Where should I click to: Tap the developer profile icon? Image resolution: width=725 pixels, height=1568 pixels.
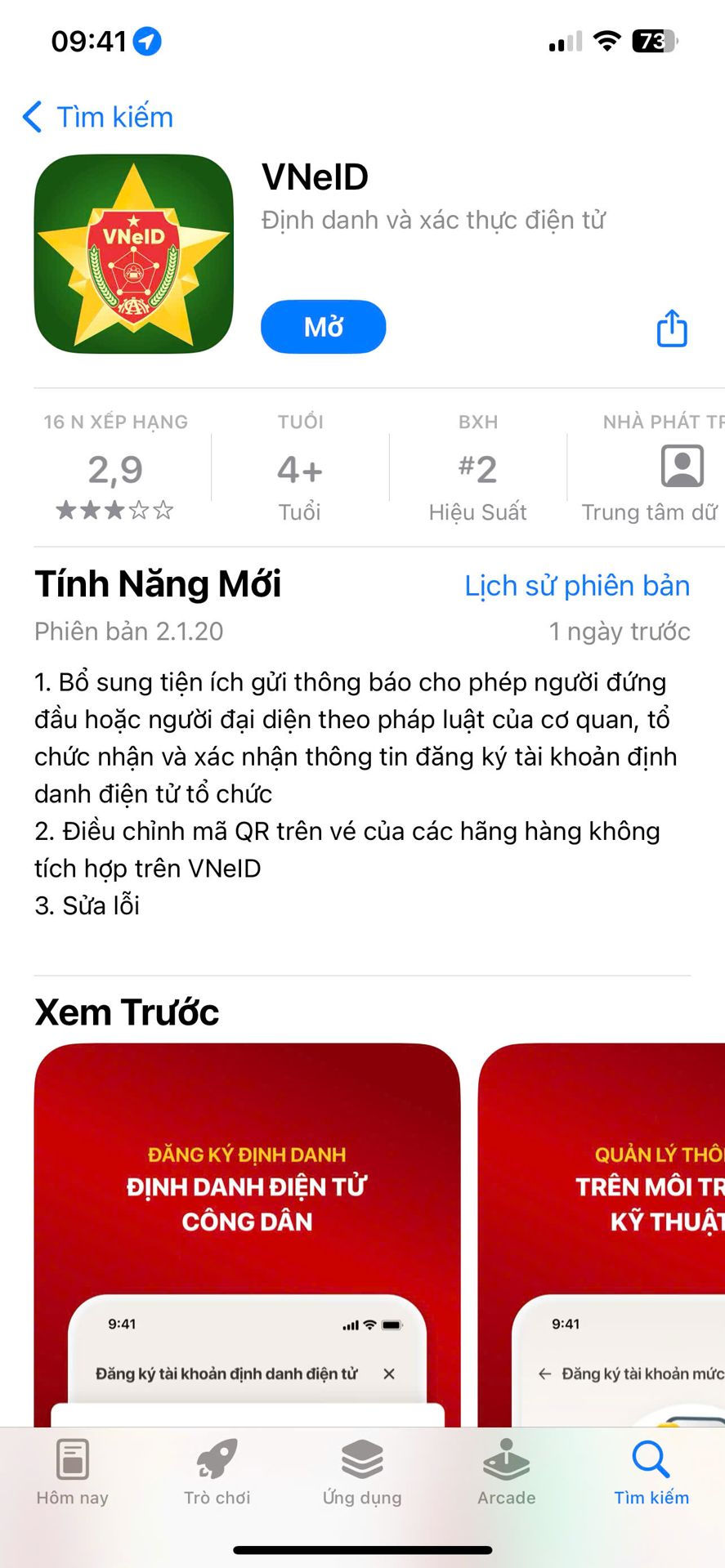683,466
